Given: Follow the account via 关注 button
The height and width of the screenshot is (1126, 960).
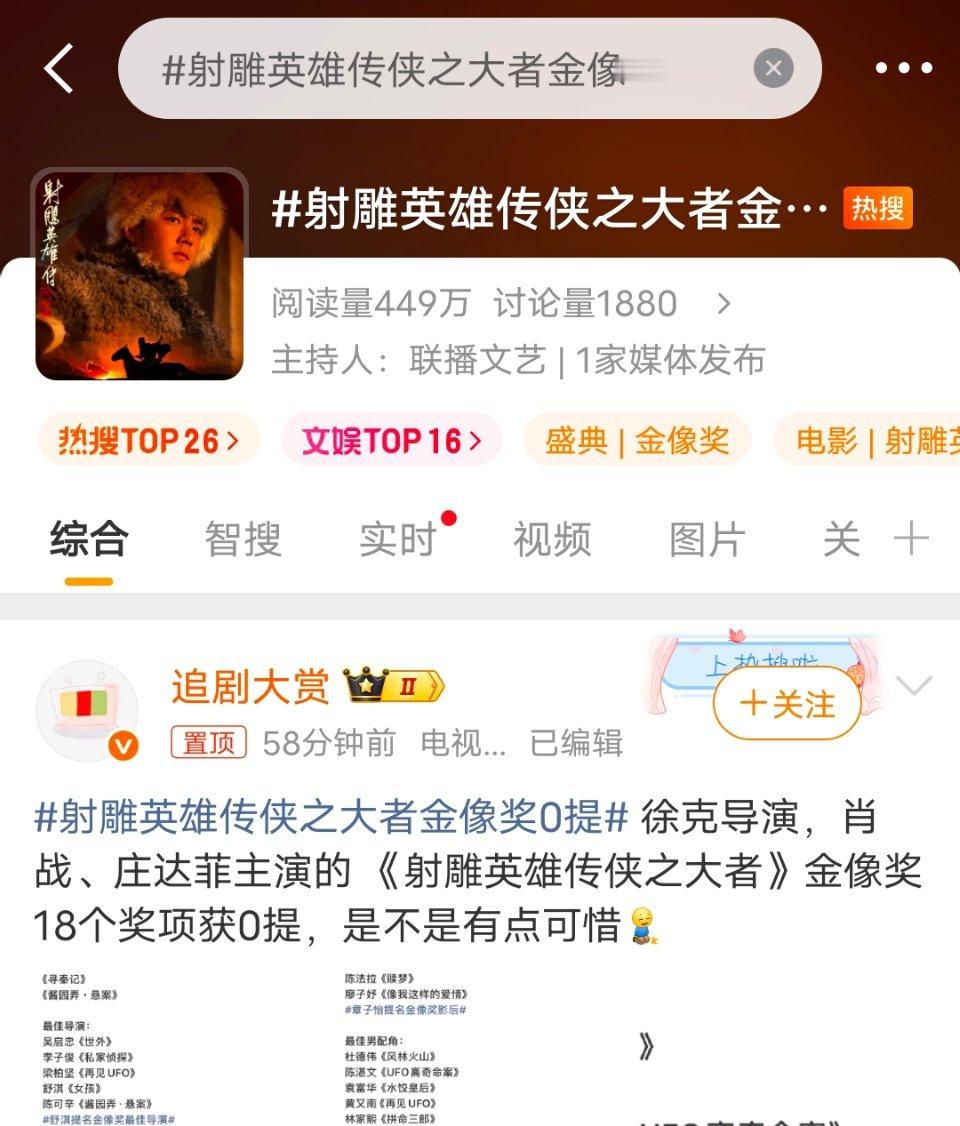Looking at the screenshot, I should 788,704.
